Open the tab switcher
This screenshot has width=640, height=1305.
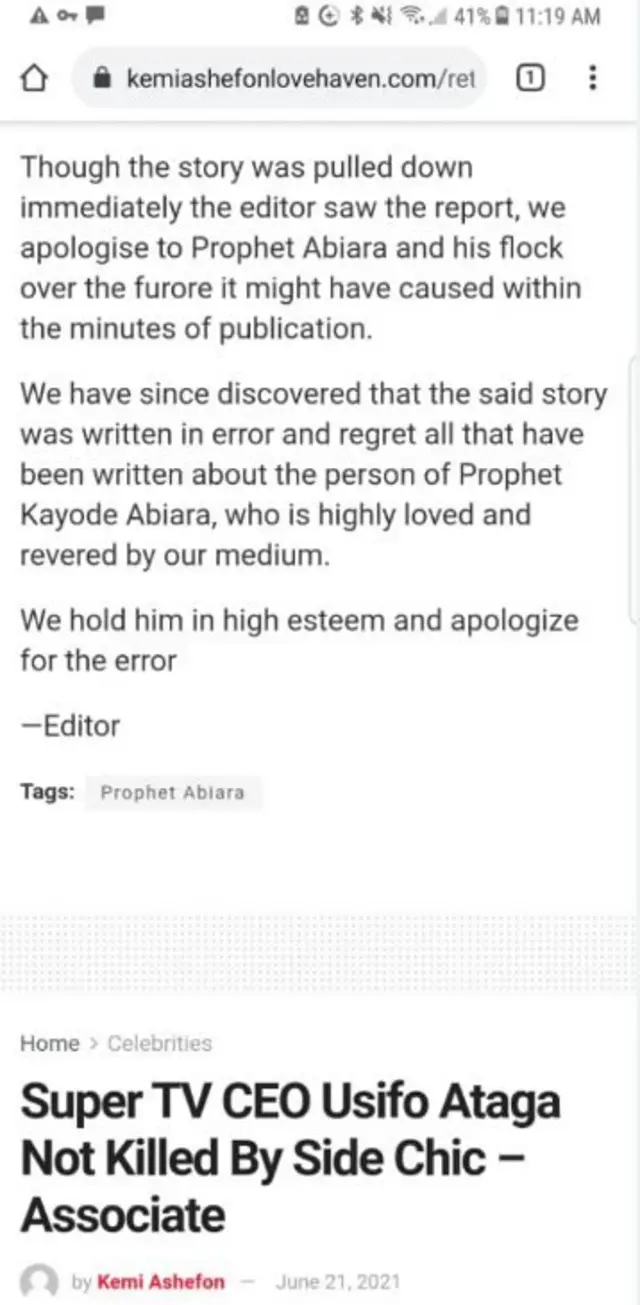point(530,78)
